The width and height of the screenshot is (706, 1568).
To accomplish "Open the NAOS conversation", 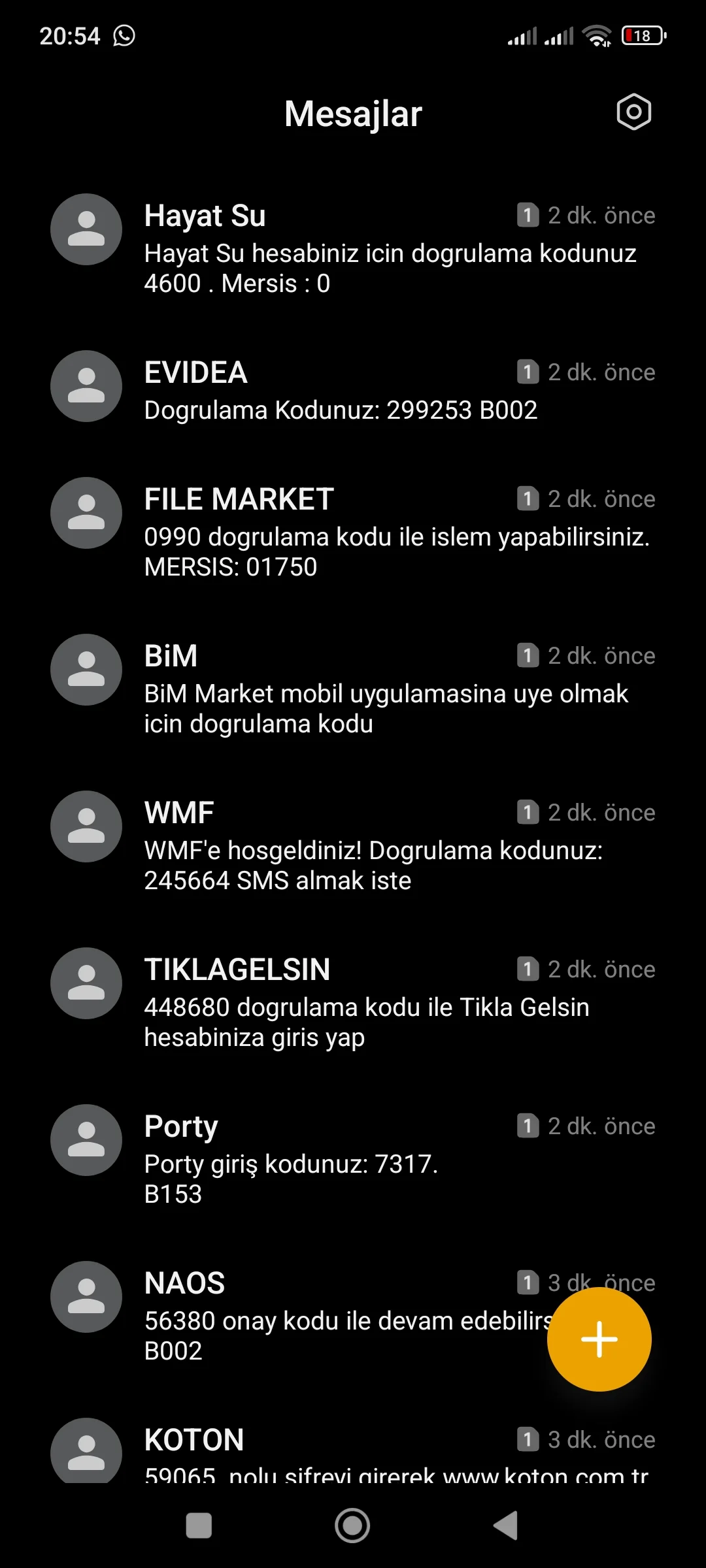I will click(x=327, y=1316).
